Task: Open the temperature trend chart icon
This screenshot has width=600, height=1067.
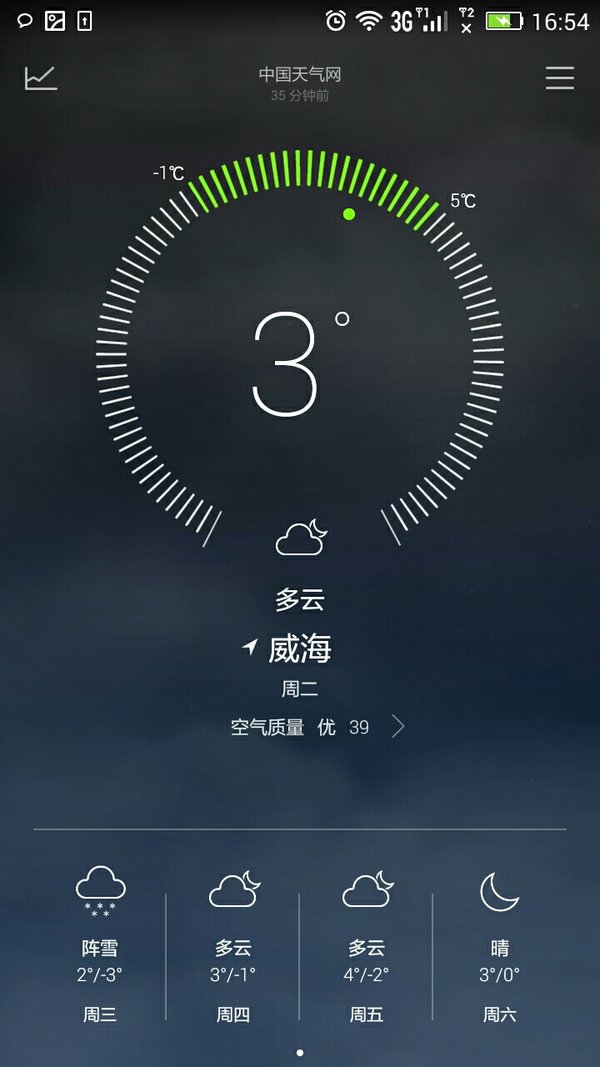Action: point(41,78)
